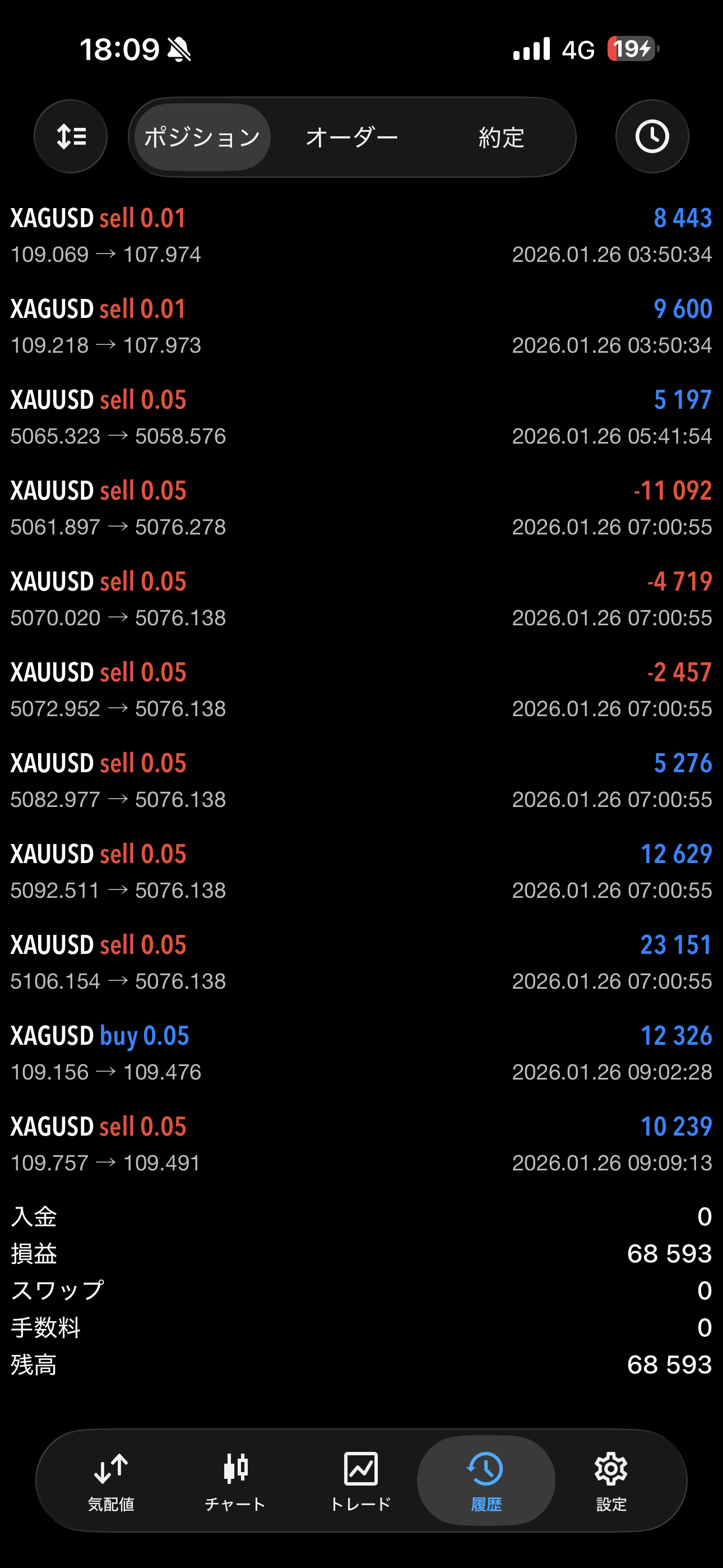Select the ポジション segment
Image resolution: width=723 pixels, height=1568 pixels.
[202, 137]
